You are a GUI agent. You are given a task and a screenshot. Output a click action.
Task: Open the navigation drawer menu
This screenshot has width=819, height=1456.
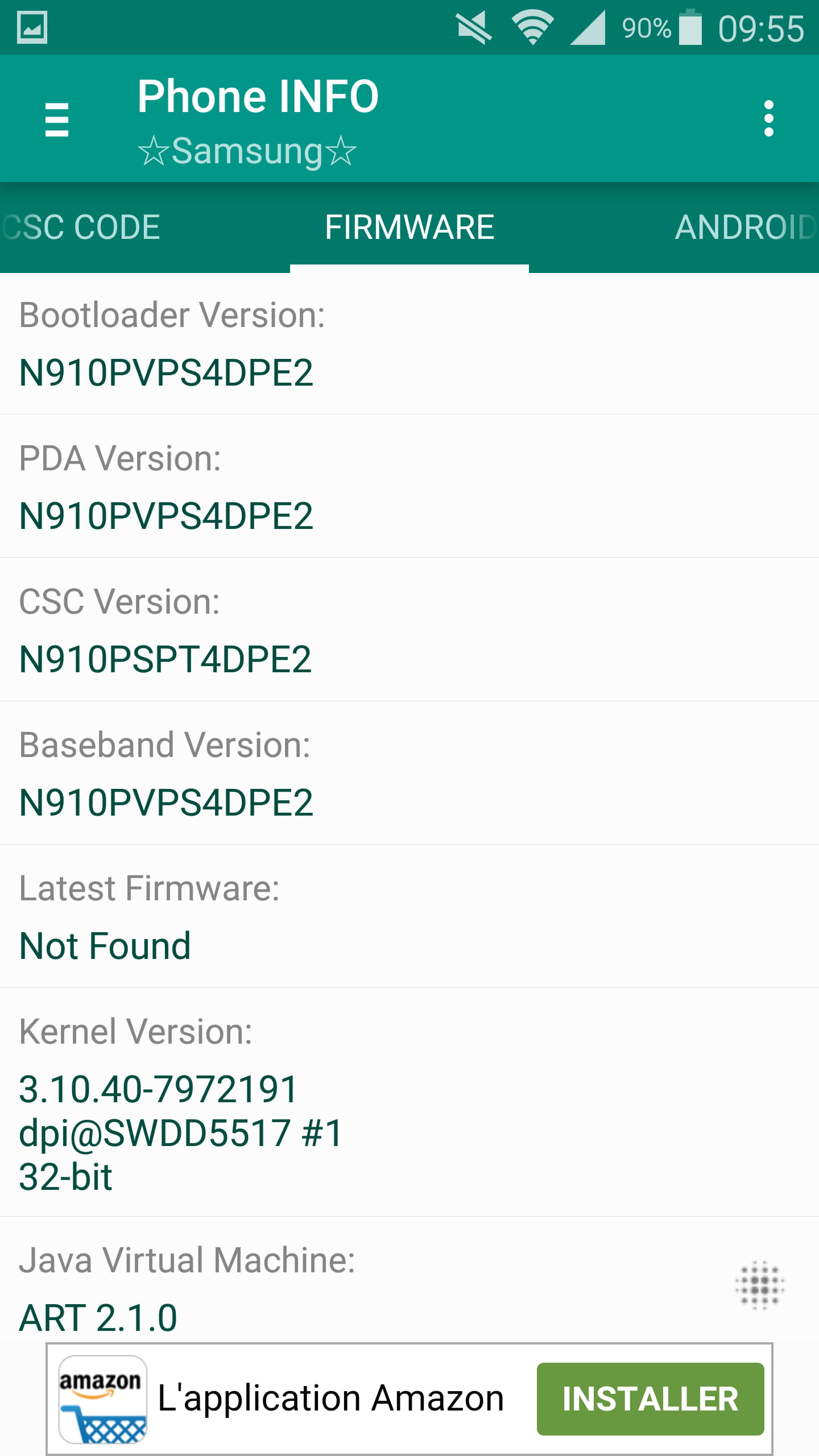(x=57, y=119)
